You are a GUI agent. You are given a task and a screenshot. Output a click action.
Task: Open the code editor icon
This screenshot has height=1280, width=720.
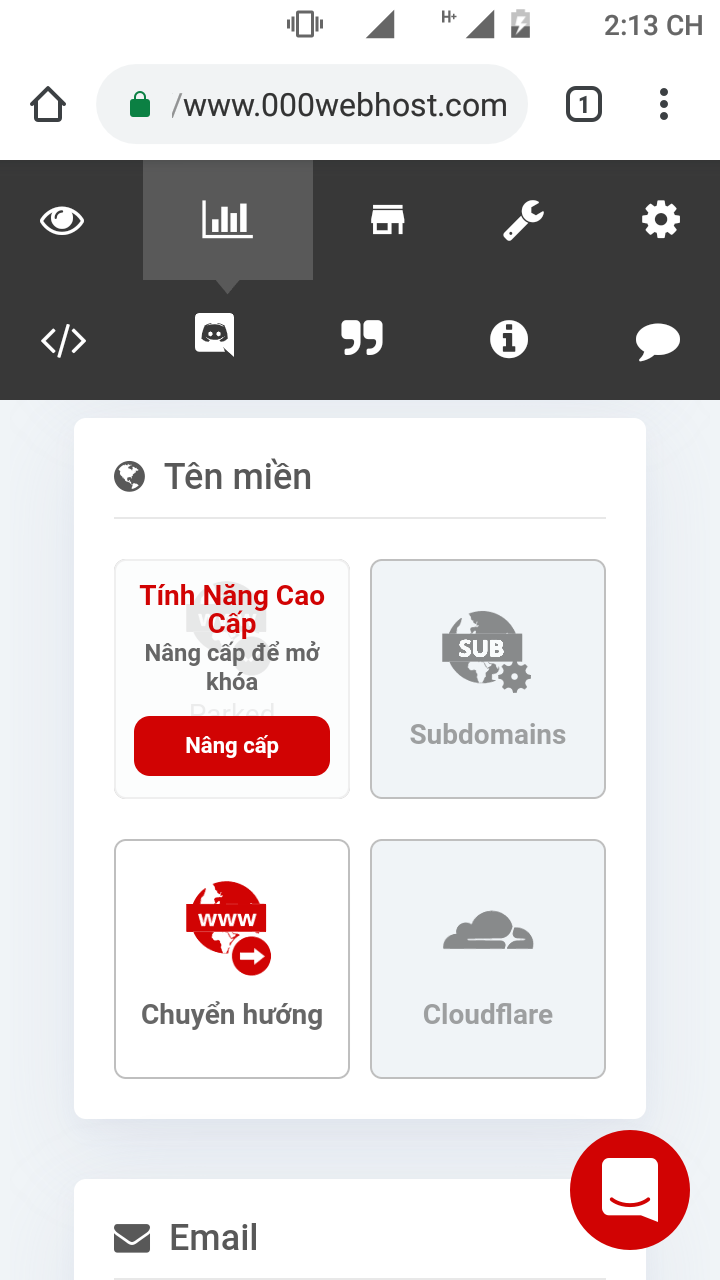click(x=63, y=341)
